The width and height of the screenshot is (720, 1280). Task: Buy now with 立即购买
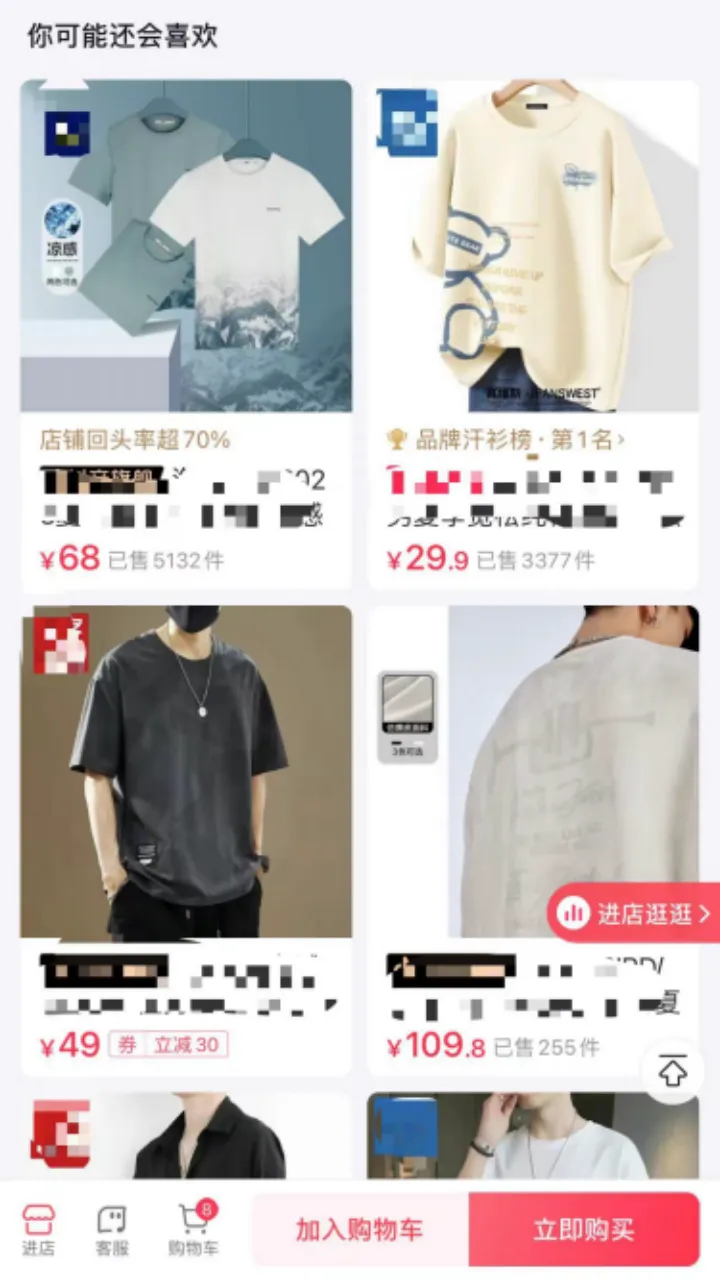pos(583,1230)
